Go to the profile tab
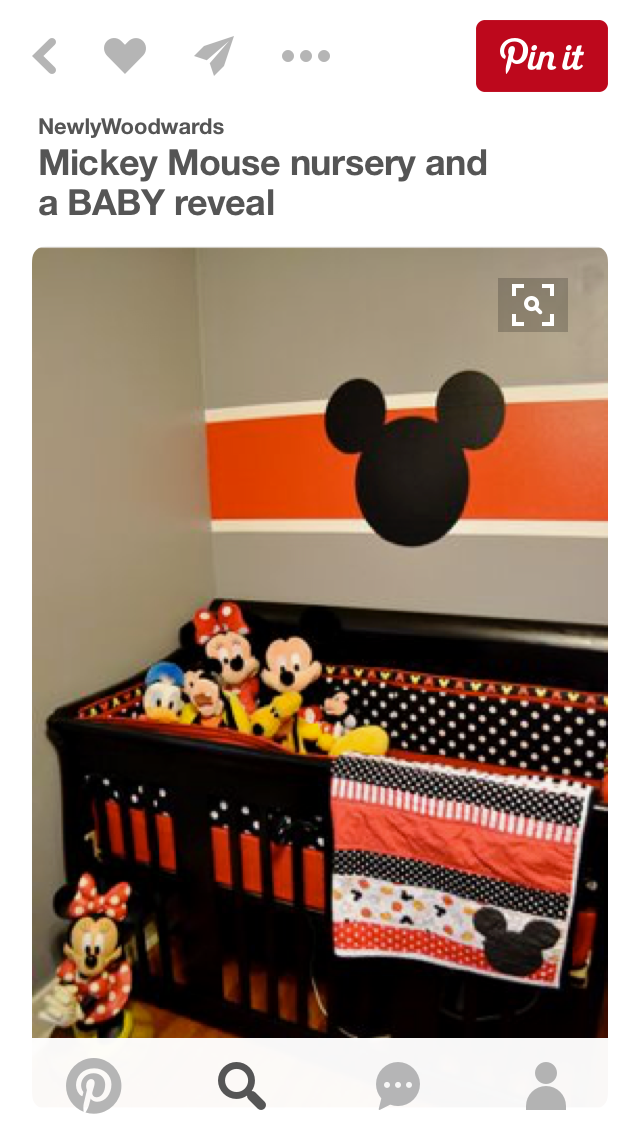 (545, 1085)
